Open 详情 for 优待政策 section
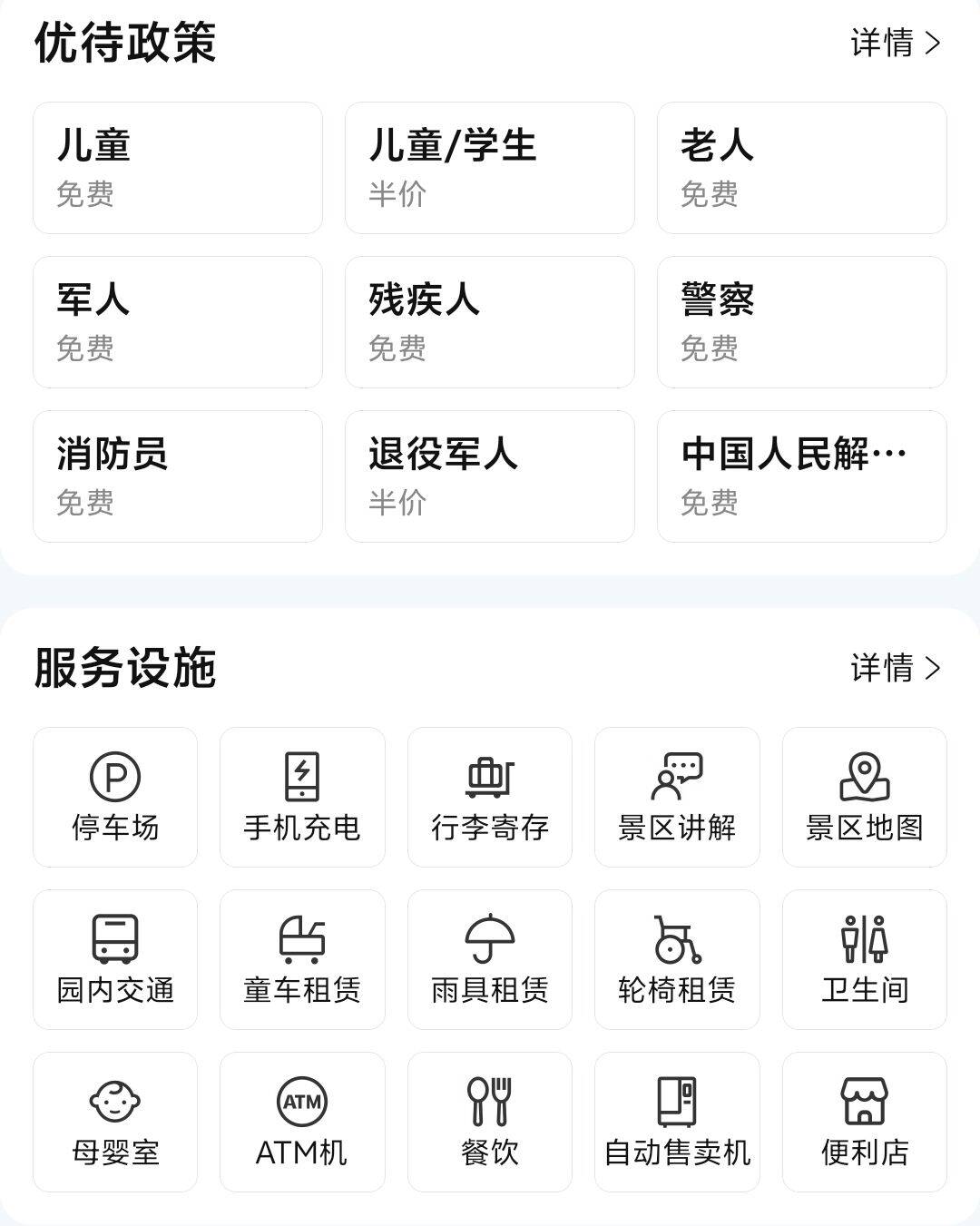Screen dimensions: 980x1226 tap(895, 43)
